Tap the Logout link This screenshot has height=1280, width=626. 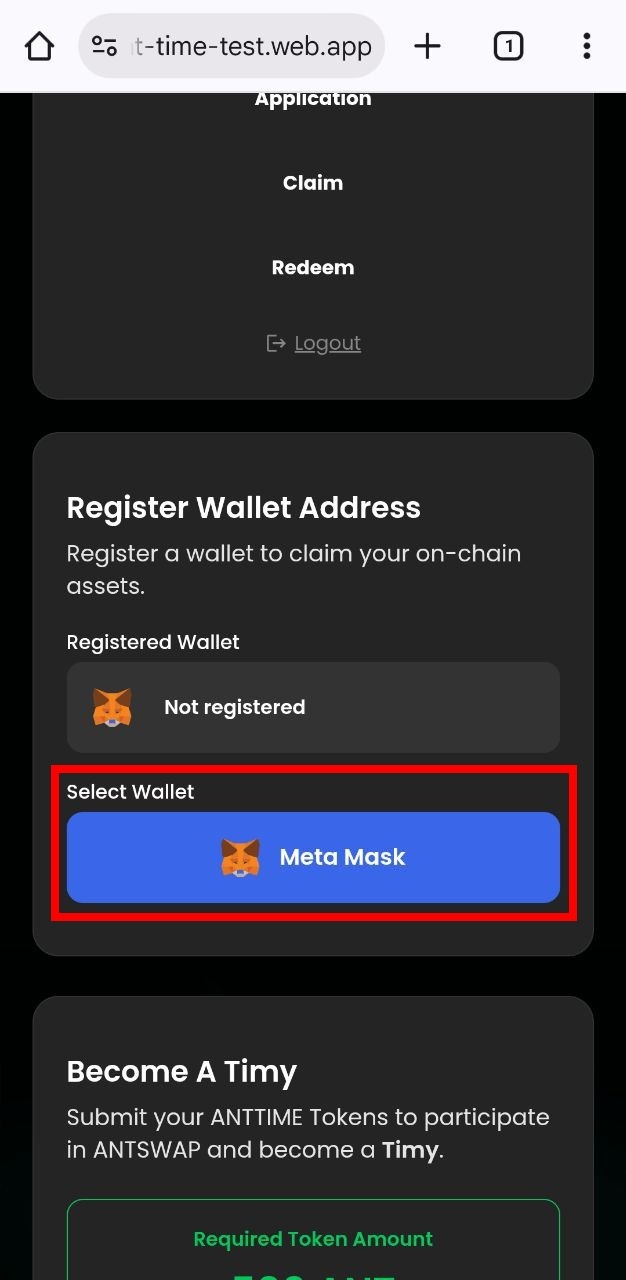point(326,343)
